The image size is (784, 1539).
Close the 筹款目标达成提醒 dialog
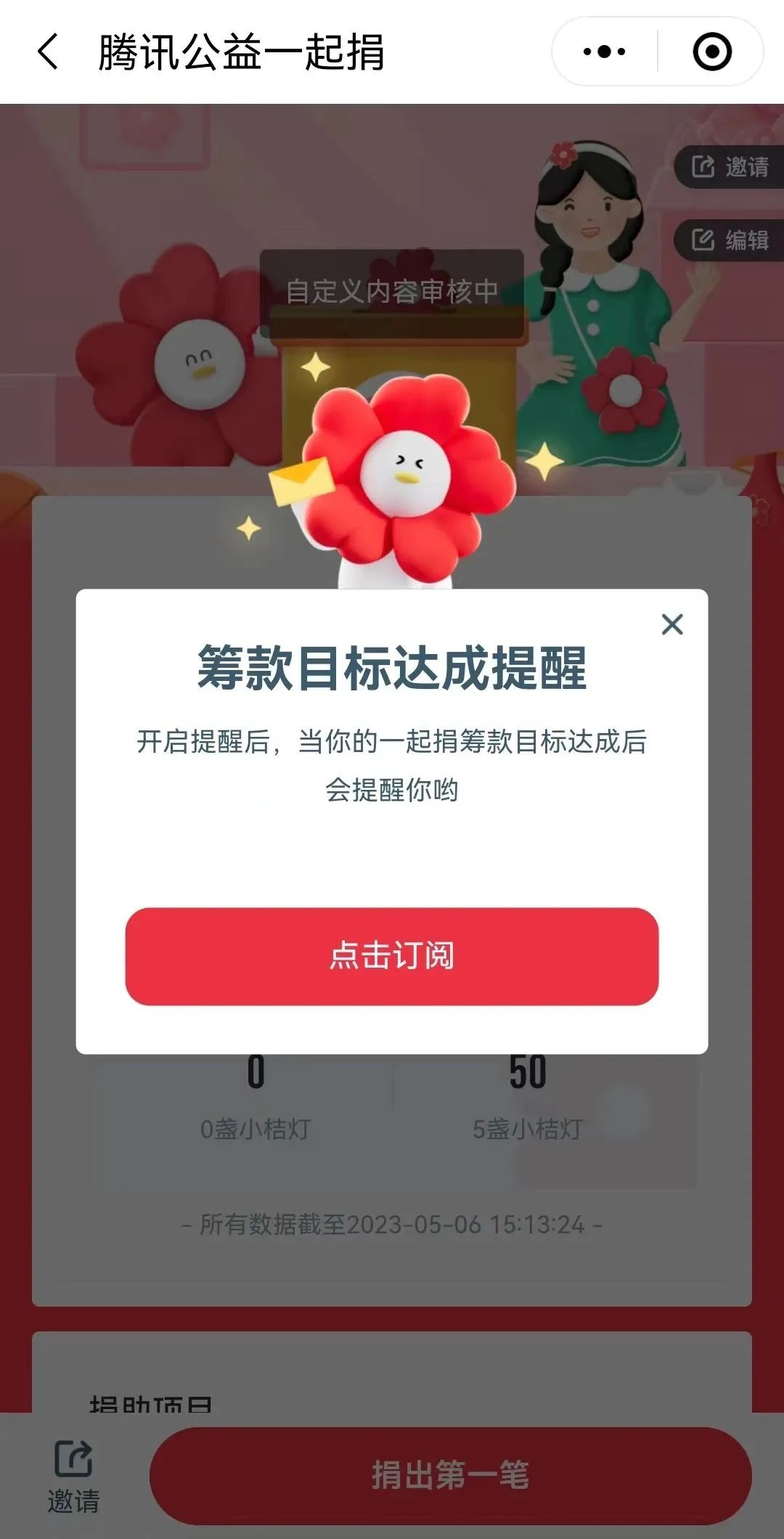(x=672, y=624)
